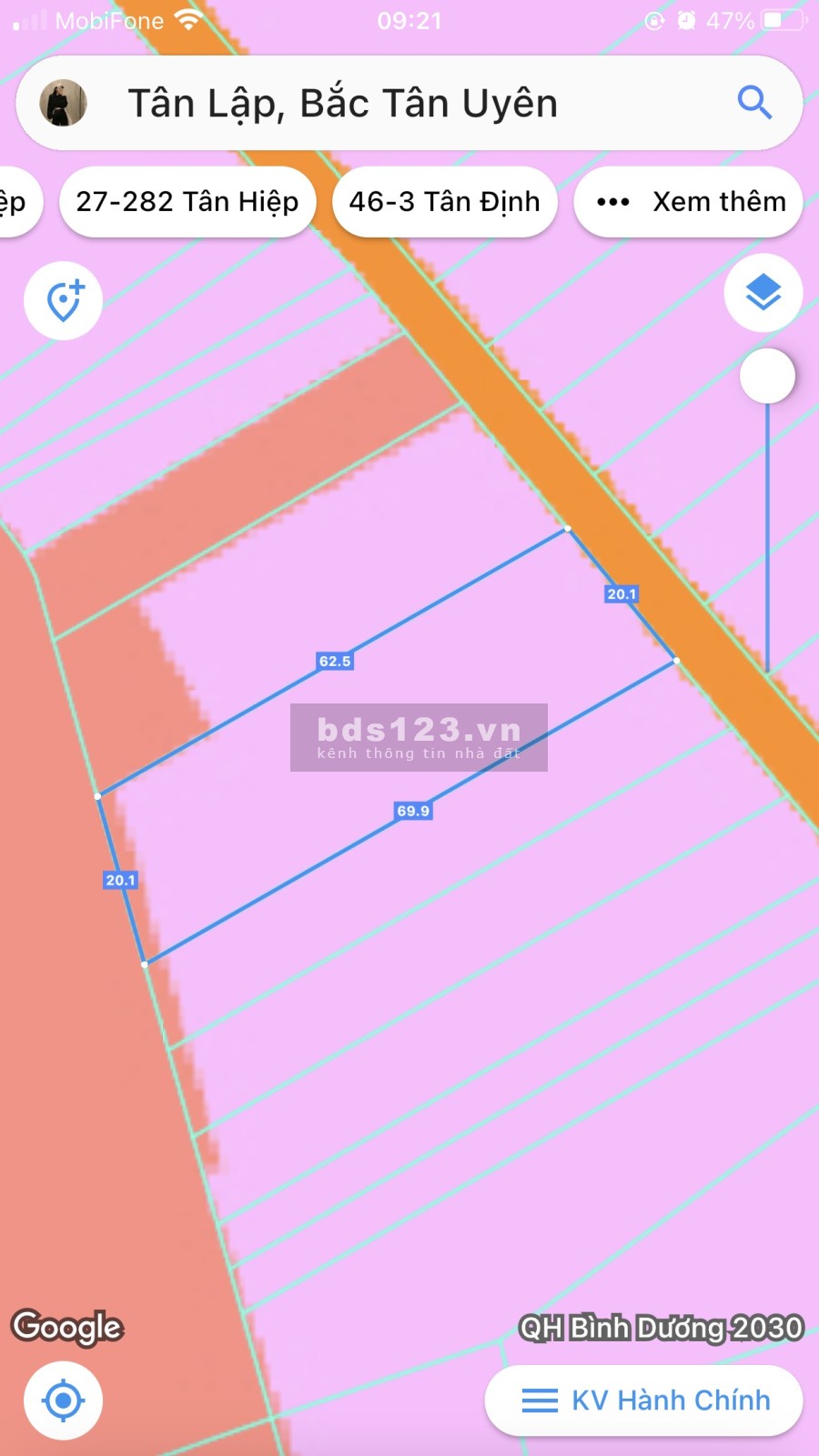This screenshot has height=1456, width=819.
Task: Center map on my location
Action: point(63,1400)
